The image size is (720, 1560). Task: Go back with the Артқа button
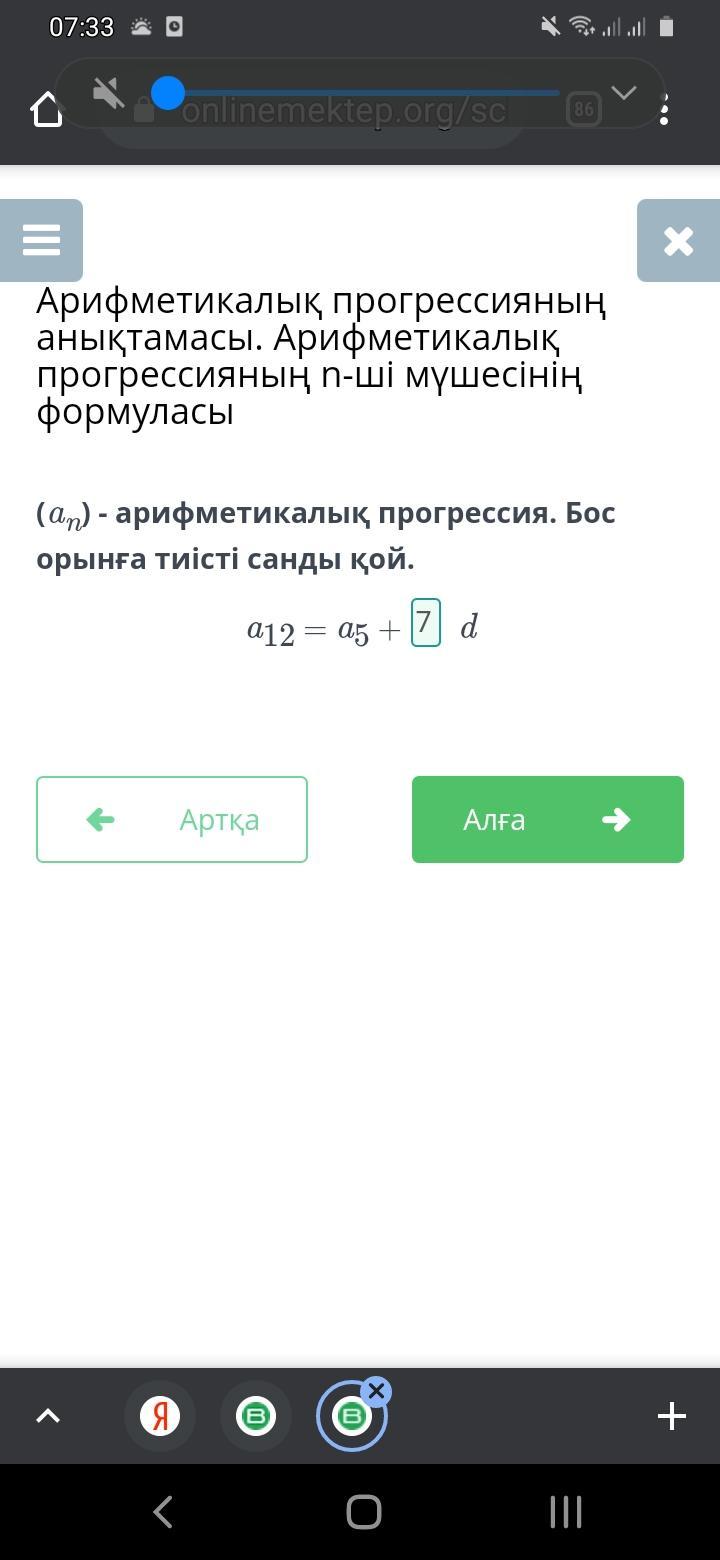[x=172, y=819]
